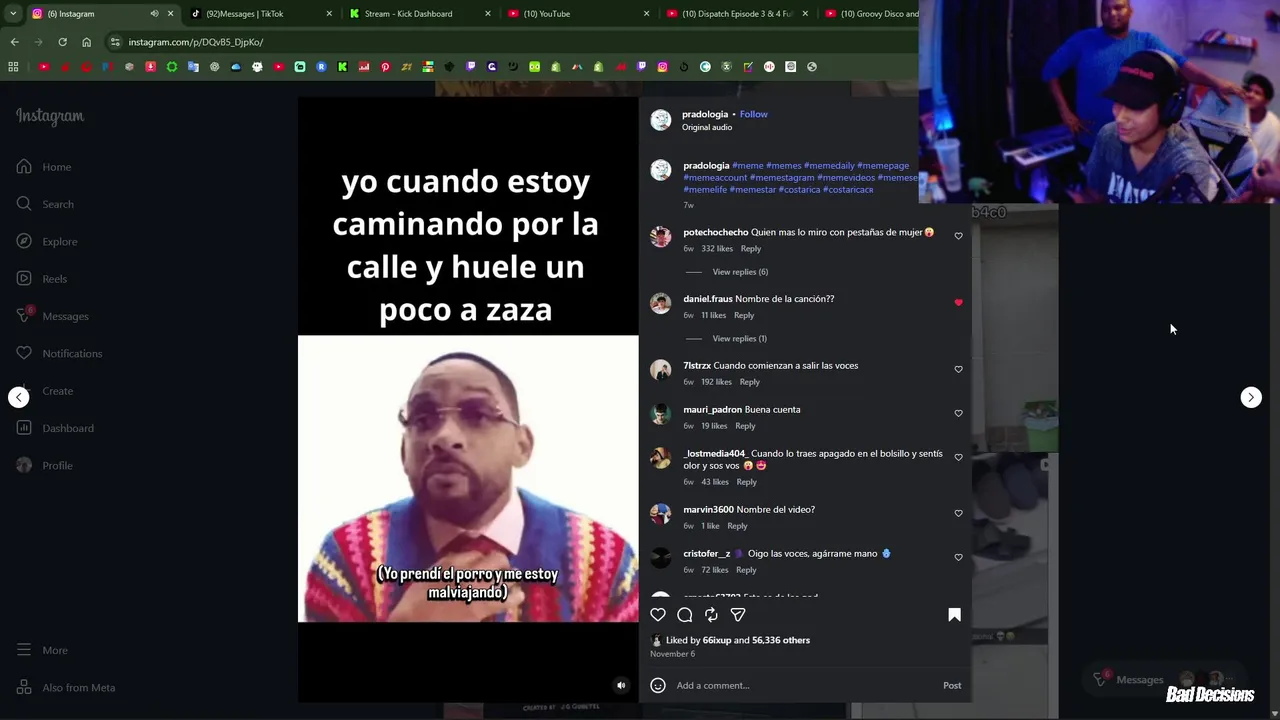
Task: Open the More menu in sidebar
Action: (54, 650)
